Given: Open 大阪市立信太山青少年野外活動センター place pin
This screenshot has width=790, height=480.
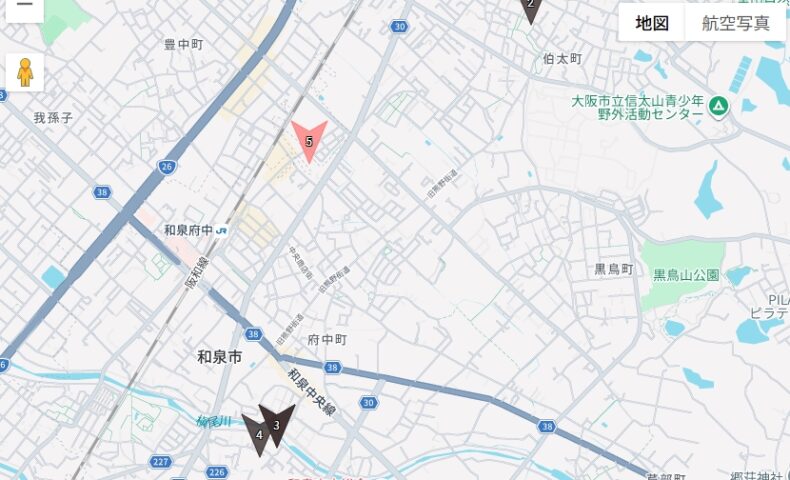Looking at the screenshot, I should tap(718, 106).
